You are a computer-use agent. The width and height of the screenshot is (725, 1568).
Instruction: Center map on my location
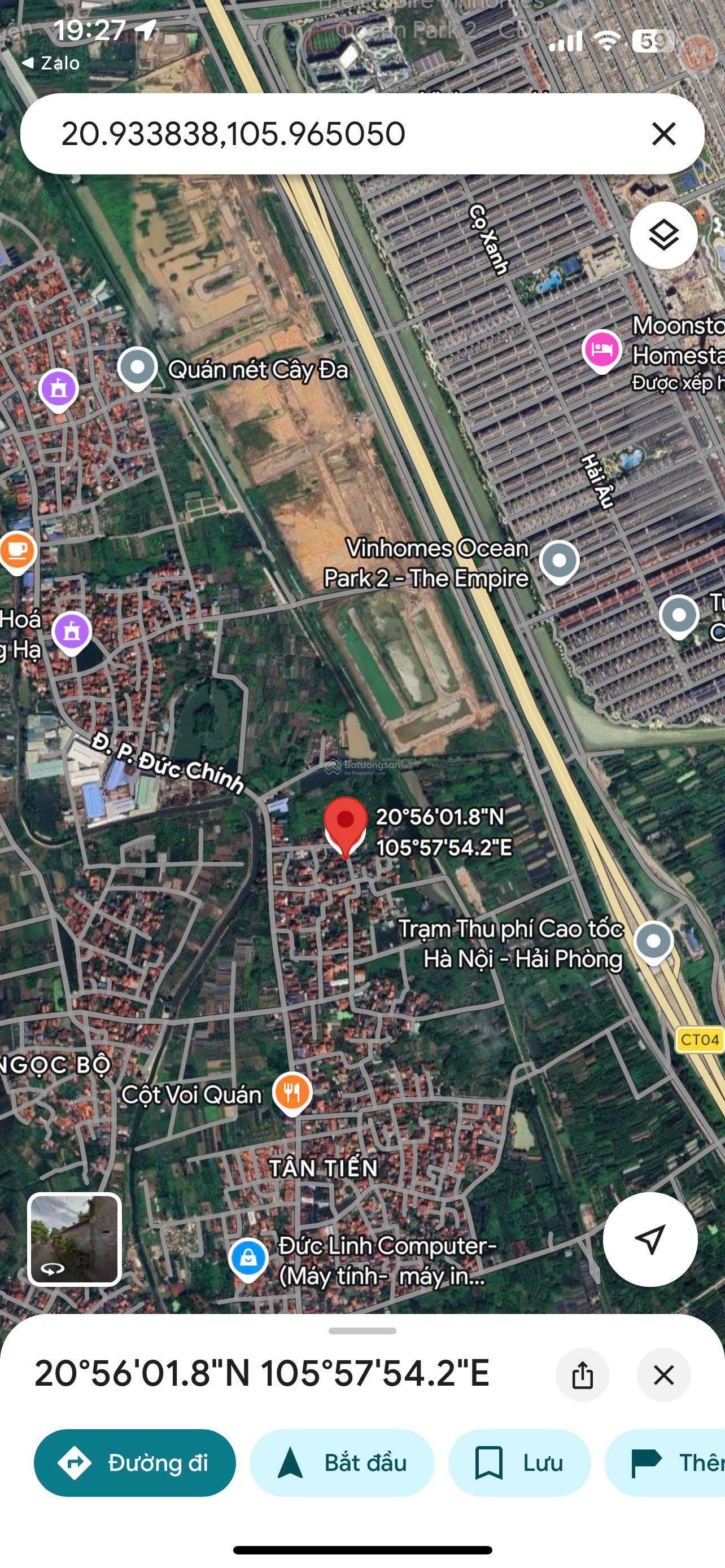click(x=649, y=1239)
